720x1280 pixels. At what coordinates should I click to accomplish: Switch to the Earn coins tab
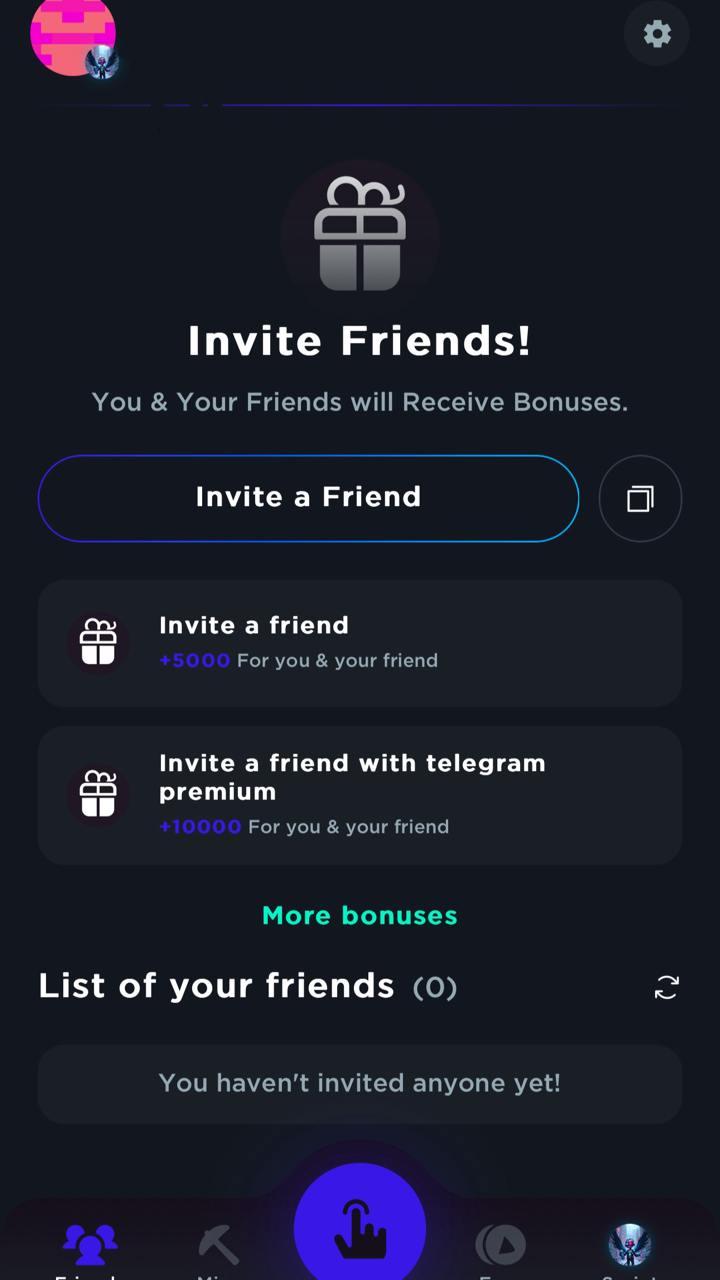[500, 1245]
